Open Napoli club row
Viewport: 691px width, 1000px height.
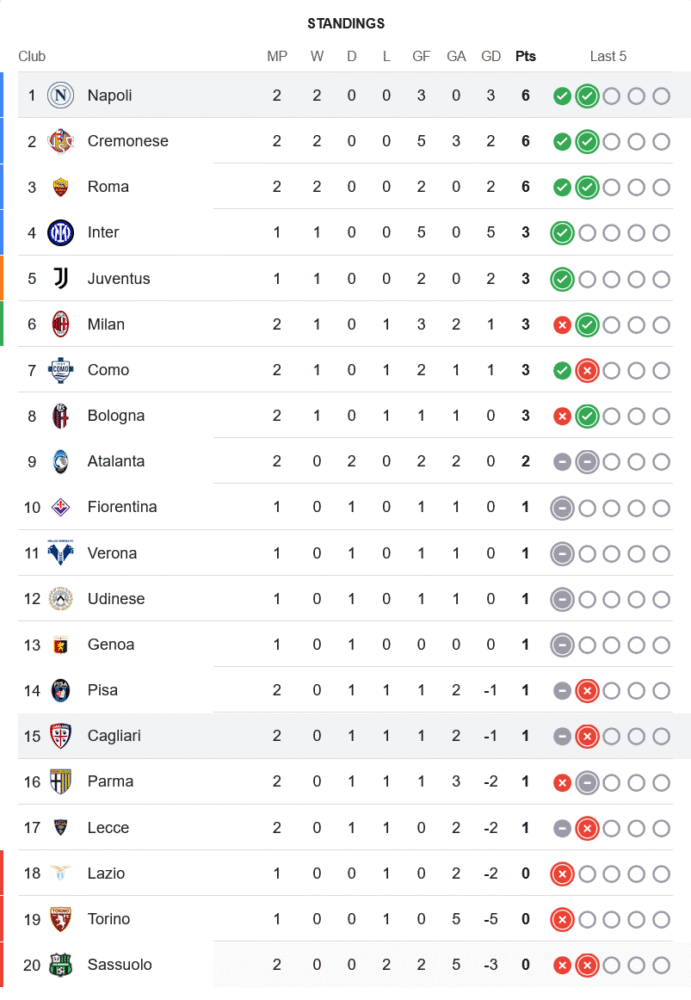(109, 96)
